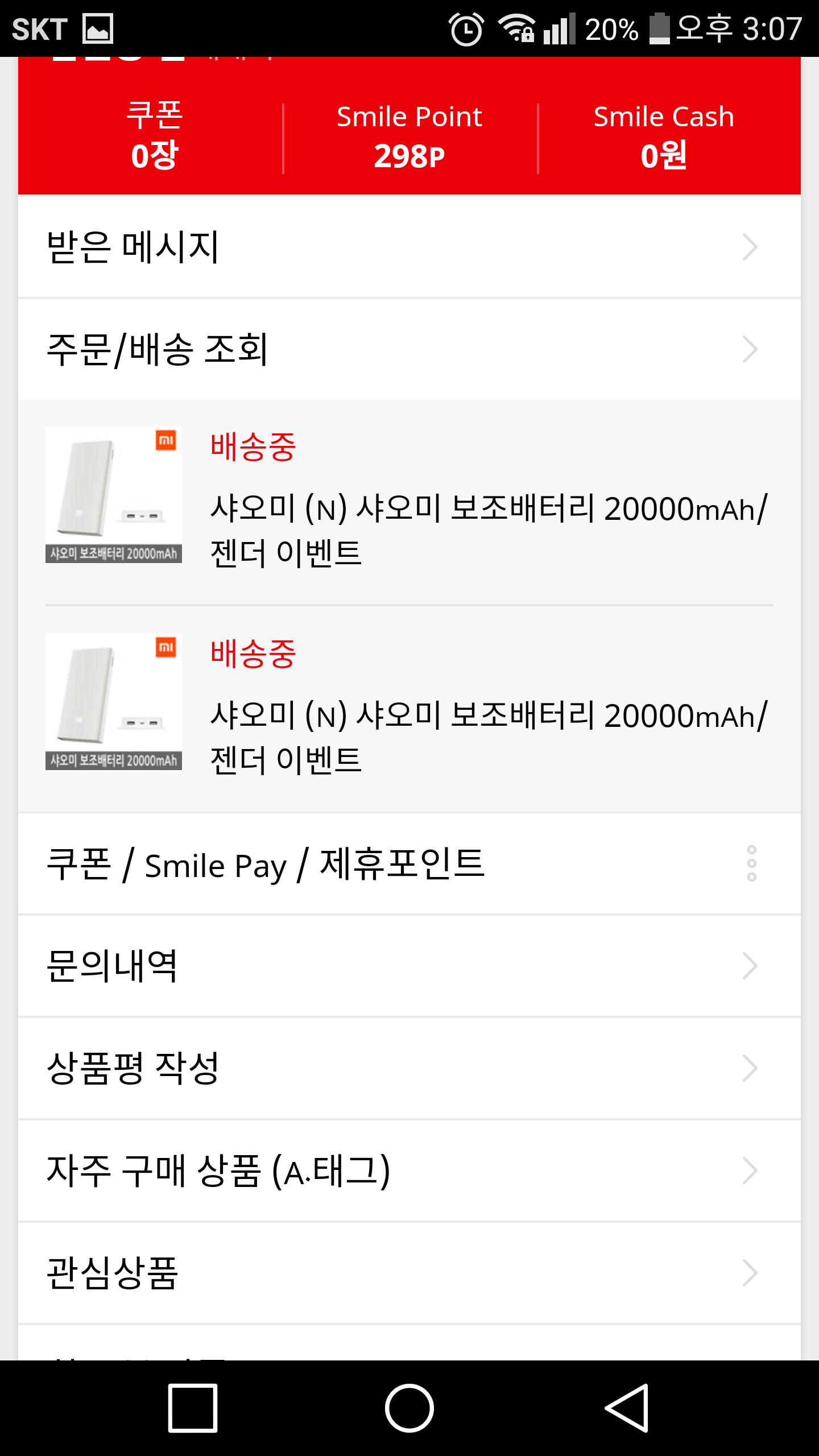Open 받은 메시지 received messages
Image resolution: width=819 pixels, height=1456 pixels.
[x=409, y=247]
